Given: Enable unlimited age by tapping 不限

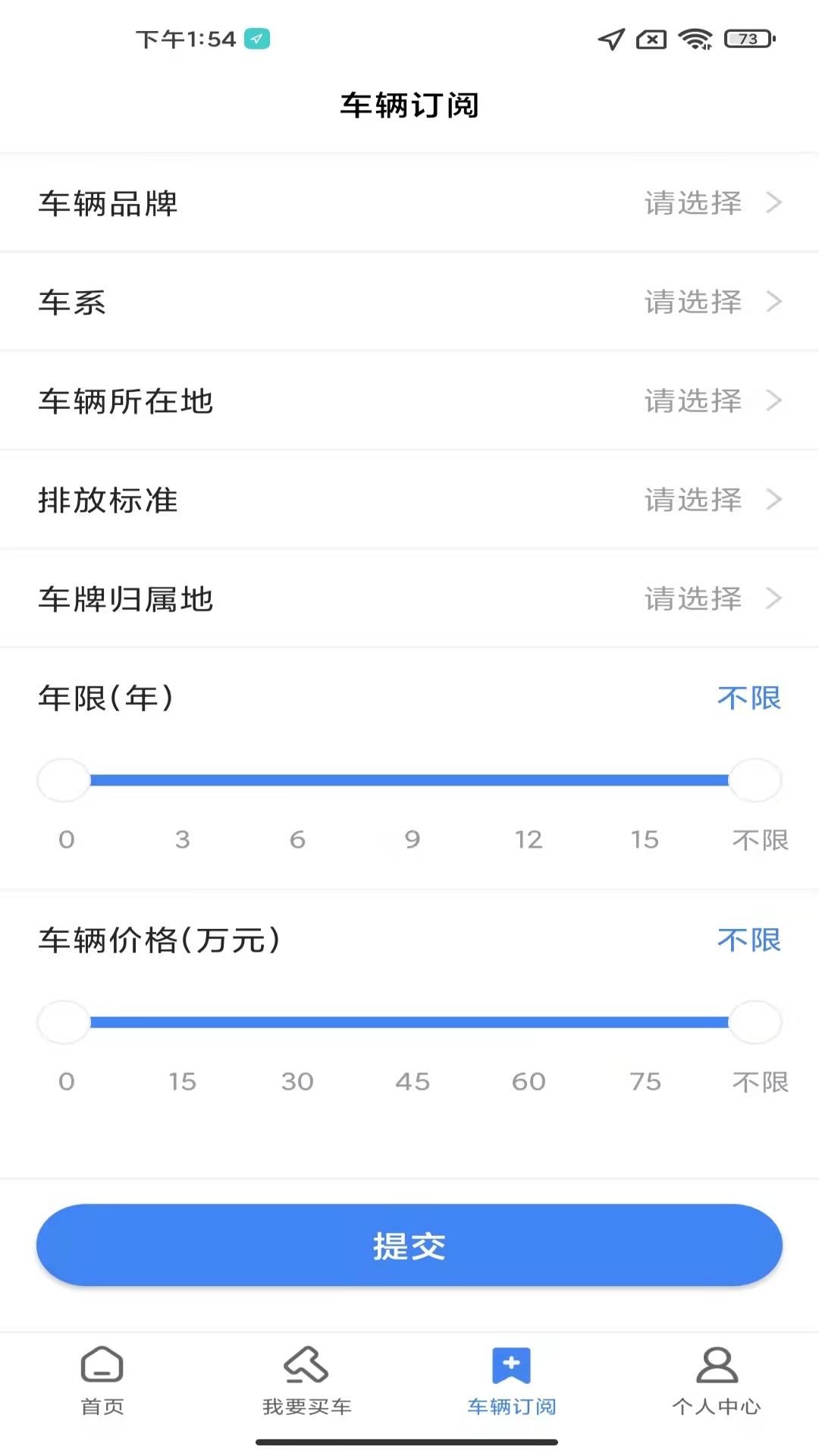Looking at the screenshot, I should coord(748,698).
